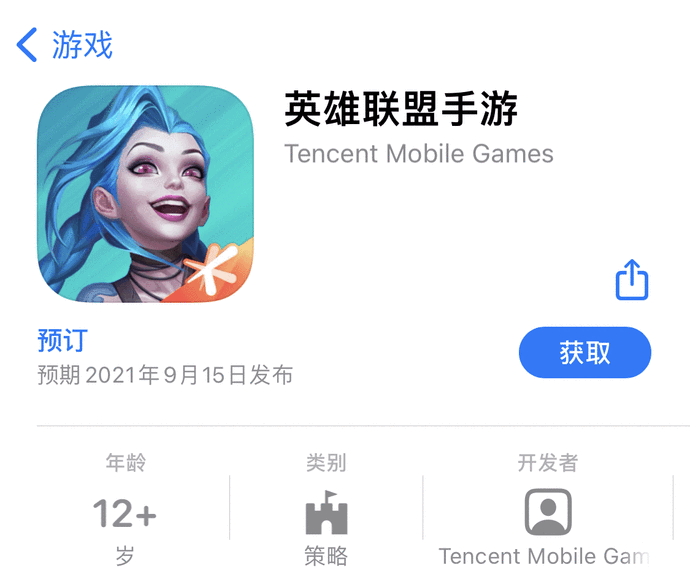Open the Tencent Mobile Games developer page

(547, 514)
